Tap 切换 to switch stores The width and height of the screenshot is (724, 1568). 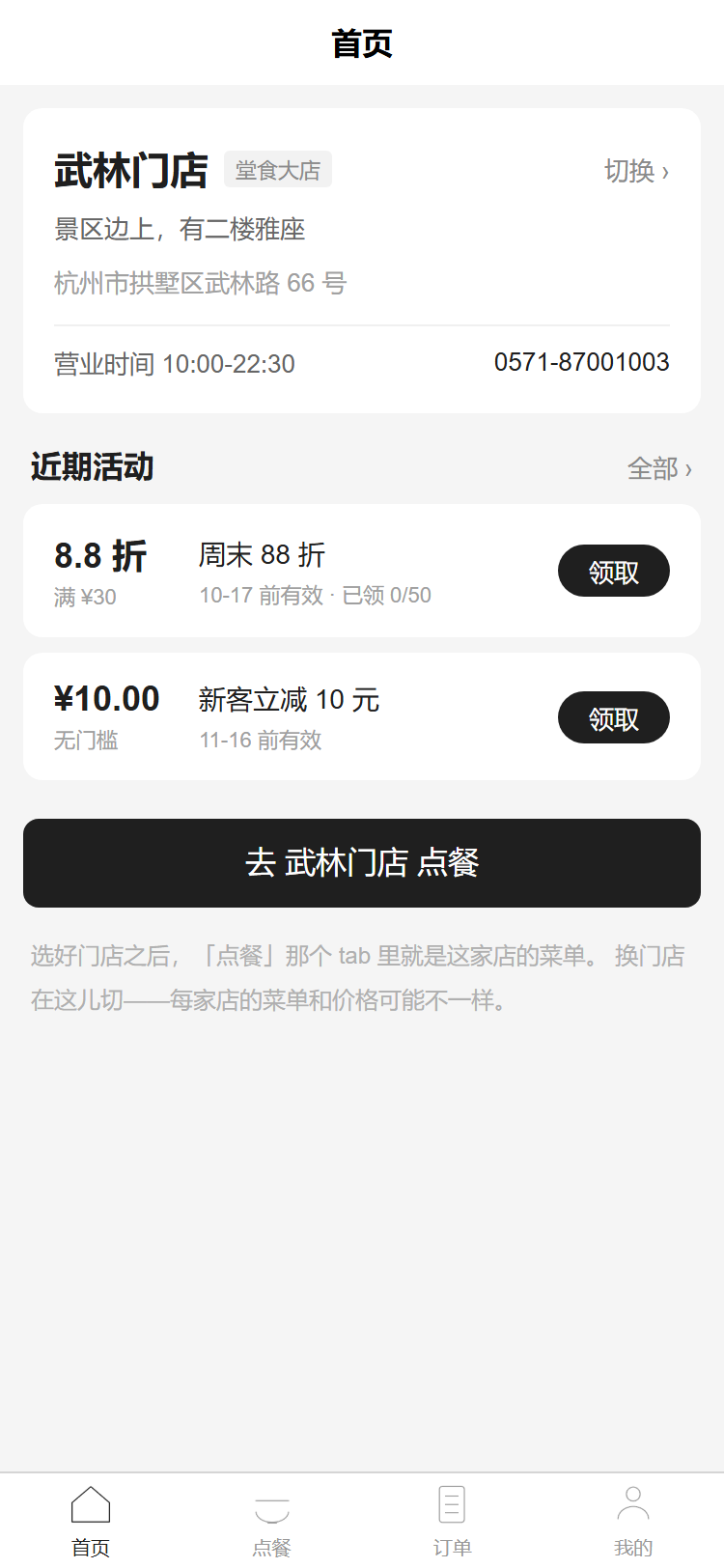click(x=636, y=171)
